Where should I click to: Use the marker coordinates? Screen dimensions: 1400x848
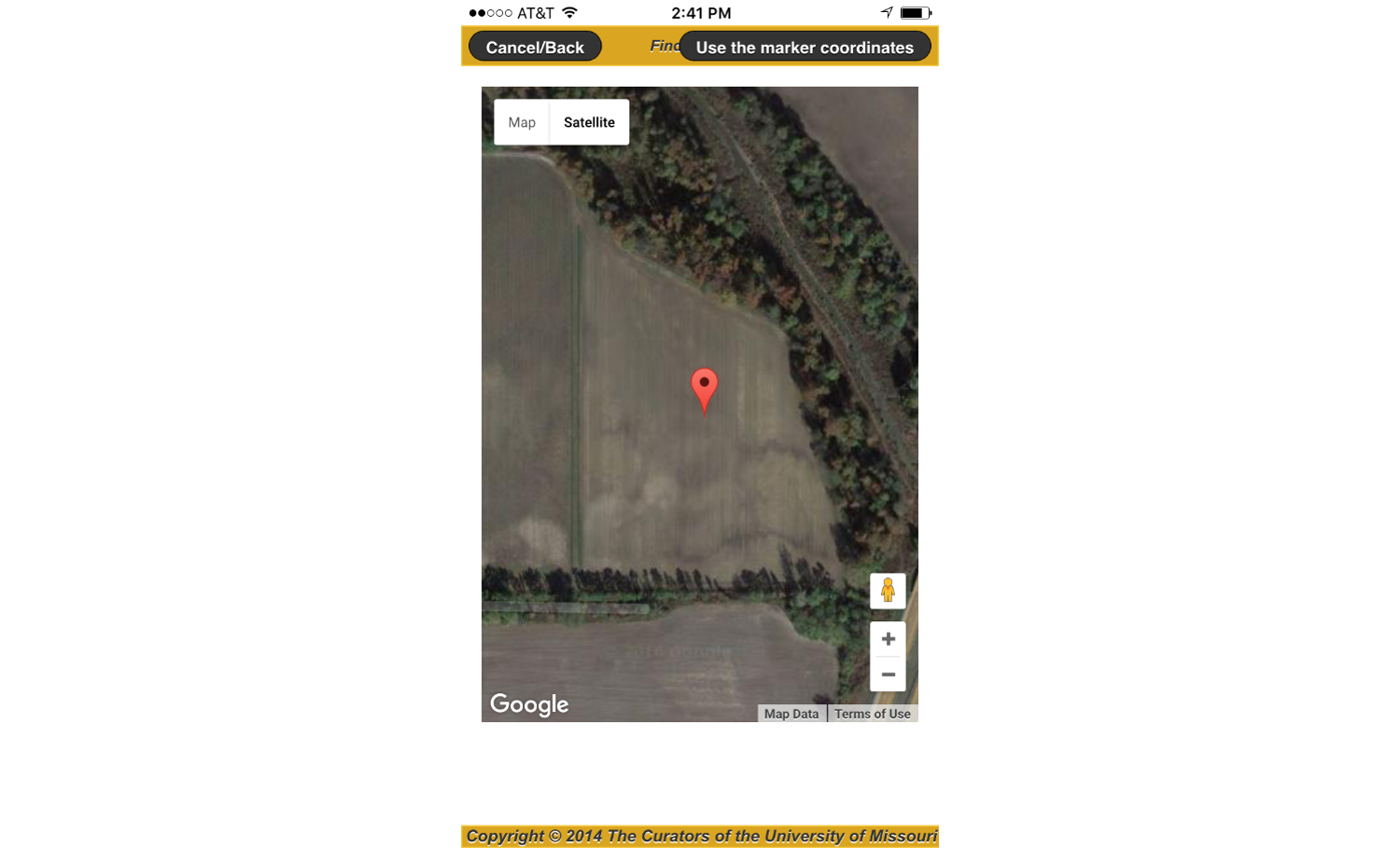click(x=805, y=47)
